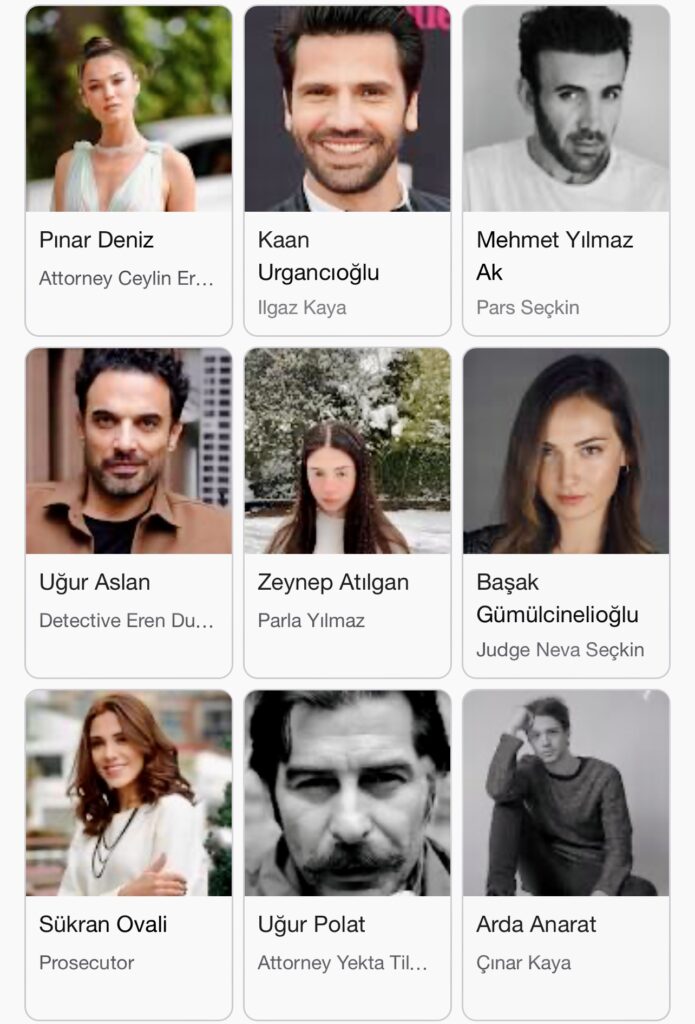Tap the Başak Gümülcinelioğlu card

coord(566,512)
